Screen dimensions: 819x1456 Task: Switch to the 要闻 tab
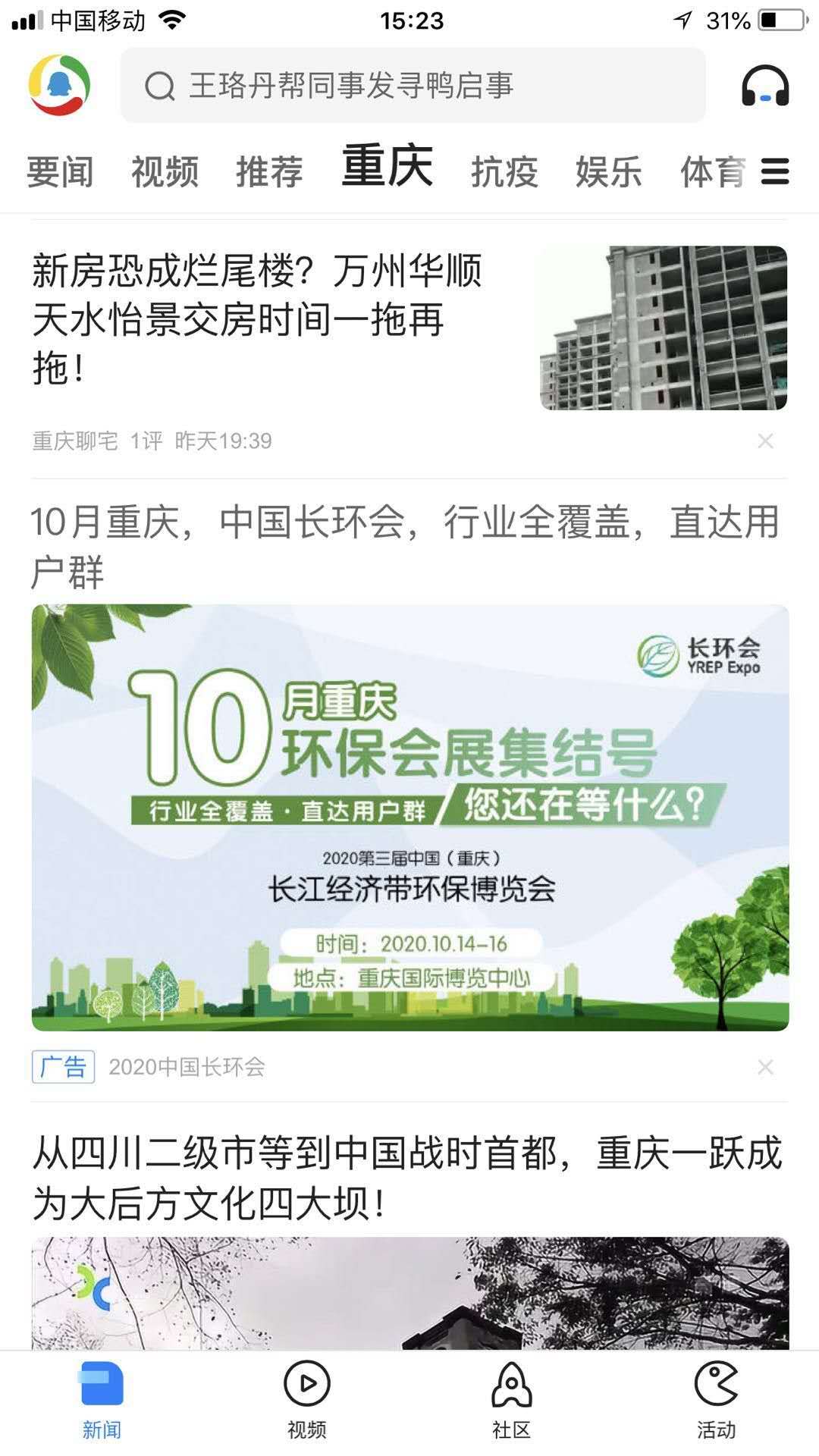(x=61, y=171)
